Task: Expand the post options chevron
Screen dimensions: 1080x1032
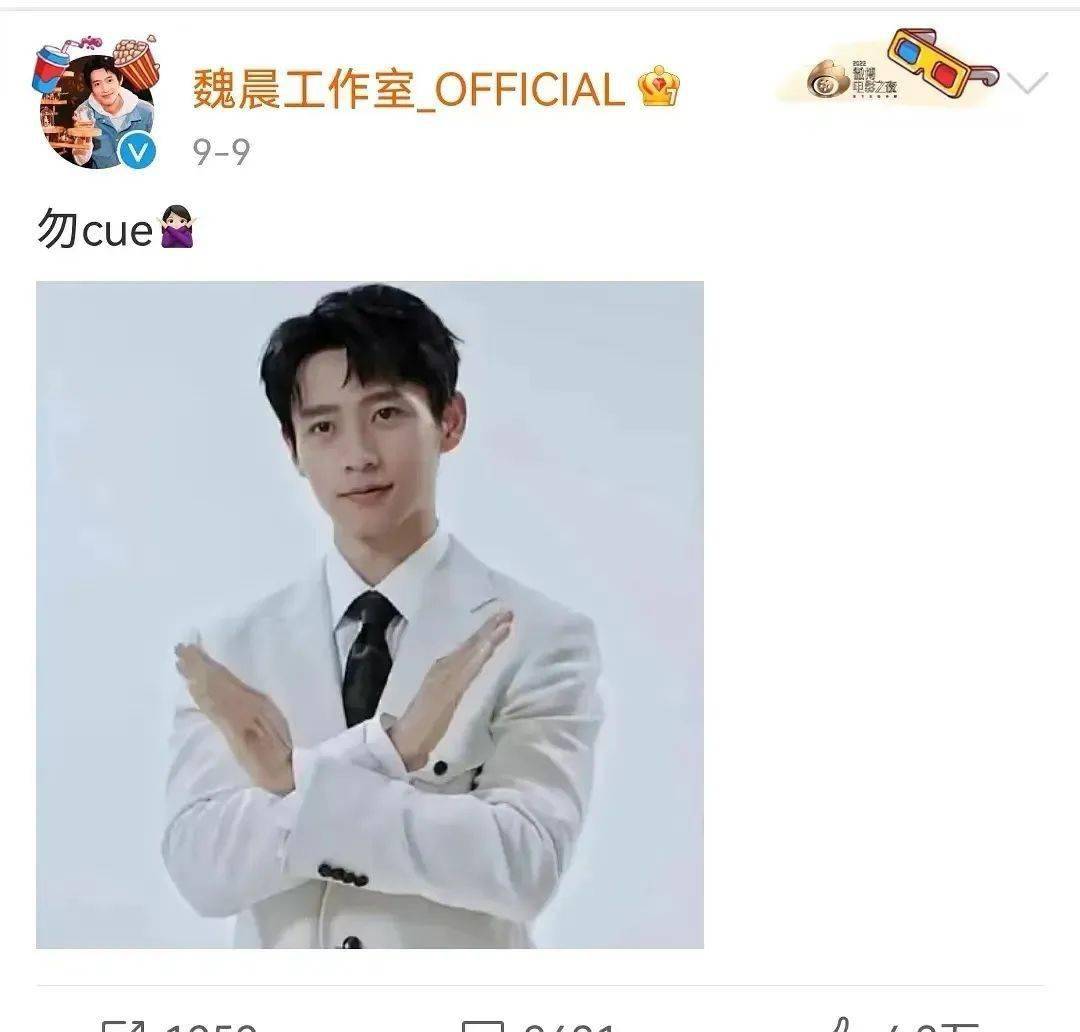Action: [x=1028, y=83]
